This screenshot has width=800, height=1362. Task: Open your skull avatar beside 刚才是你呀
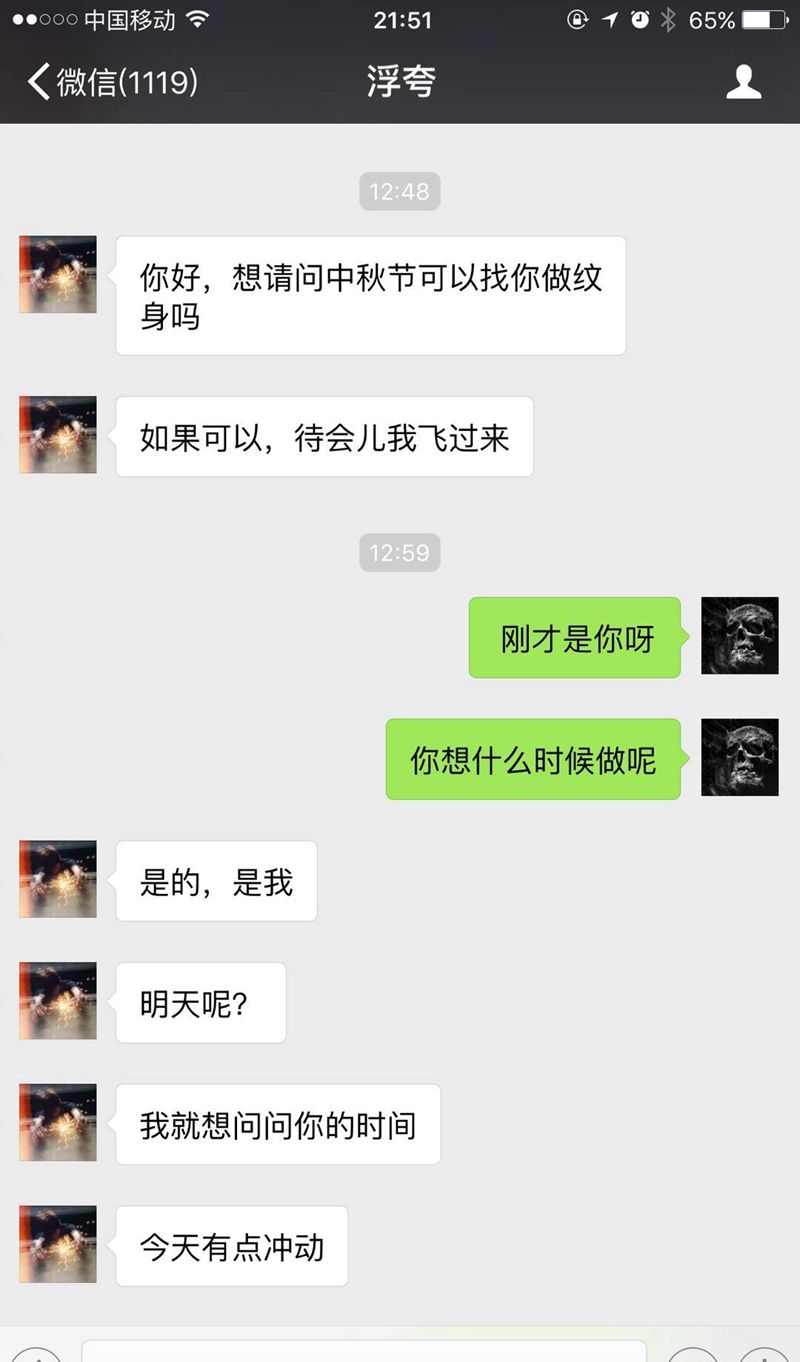click(740, 636)
